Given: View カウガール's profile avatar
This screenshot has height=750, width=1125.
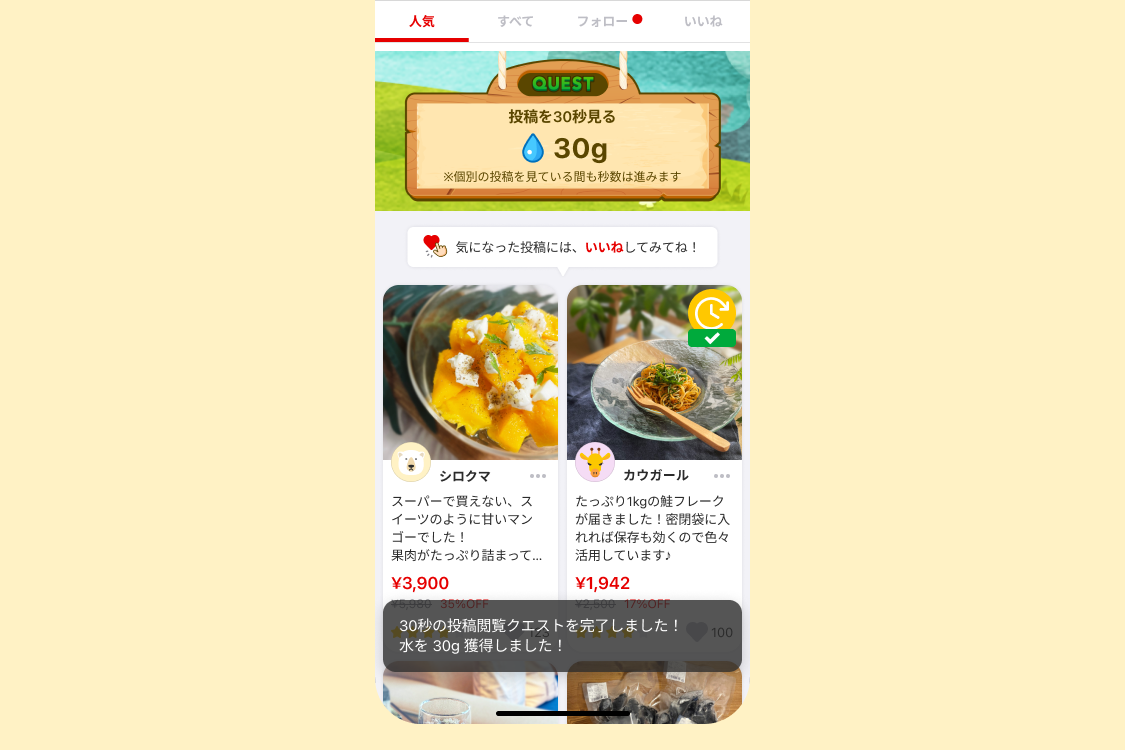Looking at the screenshot, I should [595, 462].
